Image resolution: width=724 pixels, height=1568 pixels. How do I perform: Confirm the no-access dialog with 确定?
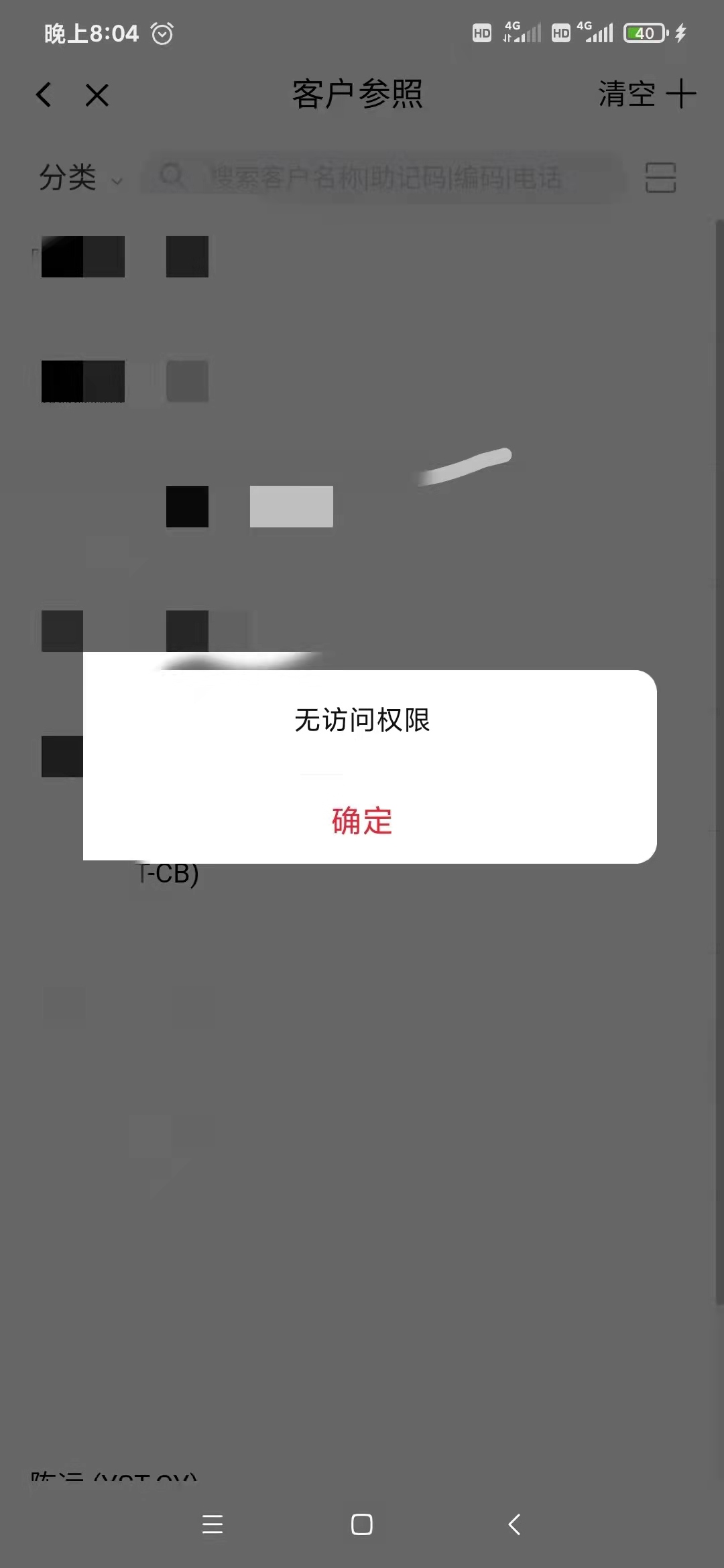pyautogui.click(x=362, y=821)
